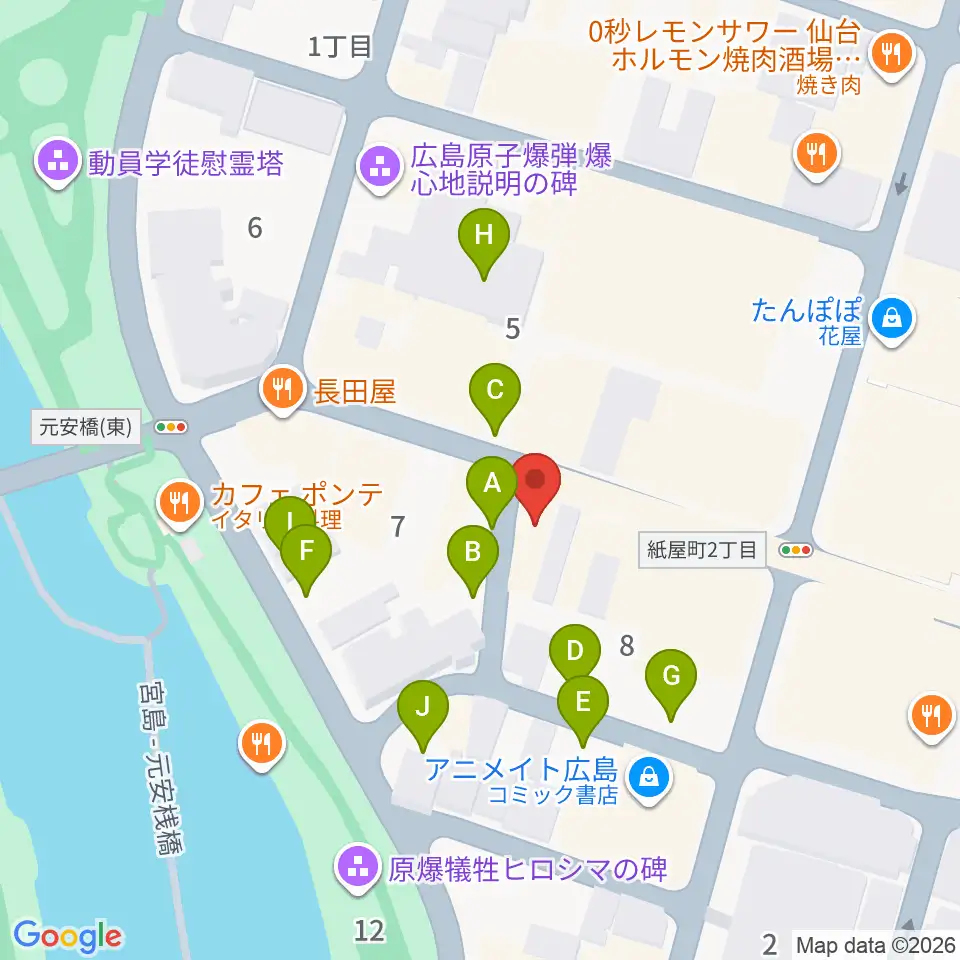Open the 0秒レモンサワー yakiniku restaurant pin
The height and width of the screenshot is (960, 960).
click(x=892, y=56)
